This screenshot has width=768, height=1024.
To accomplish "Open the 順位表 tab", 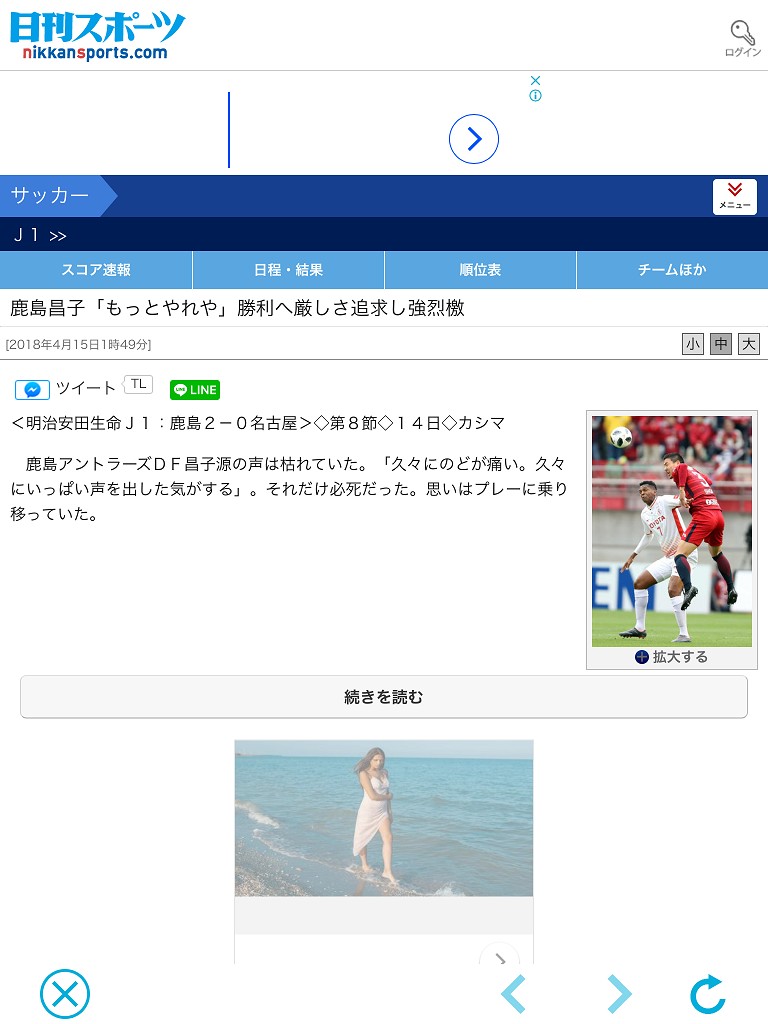I will pyautogui.click(x=480, y=270).
